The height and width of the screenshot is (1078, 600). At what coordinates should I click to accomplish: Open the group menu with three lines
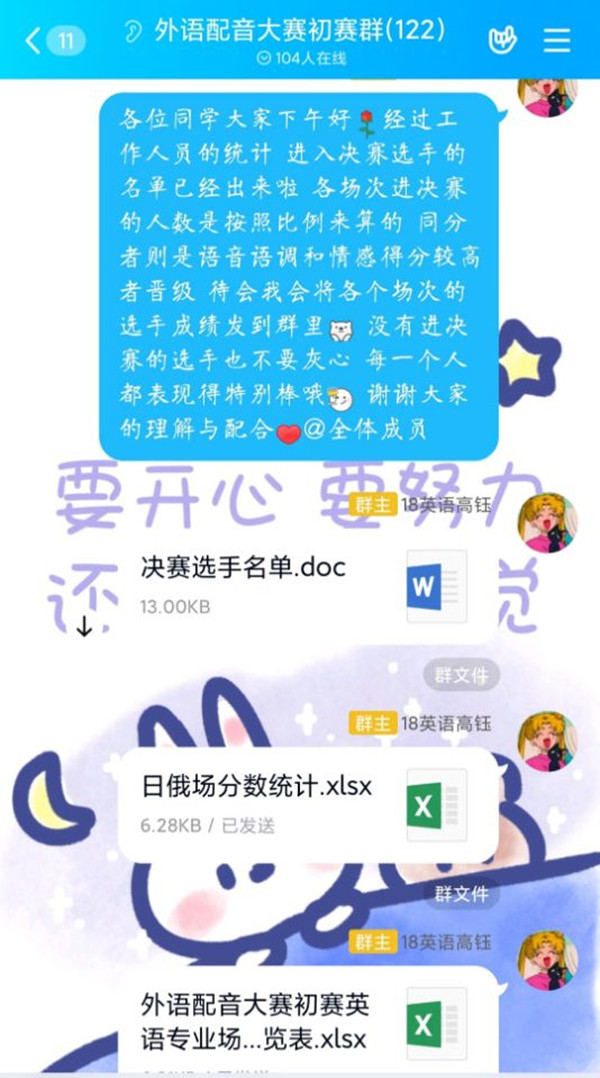click(557, 40)
